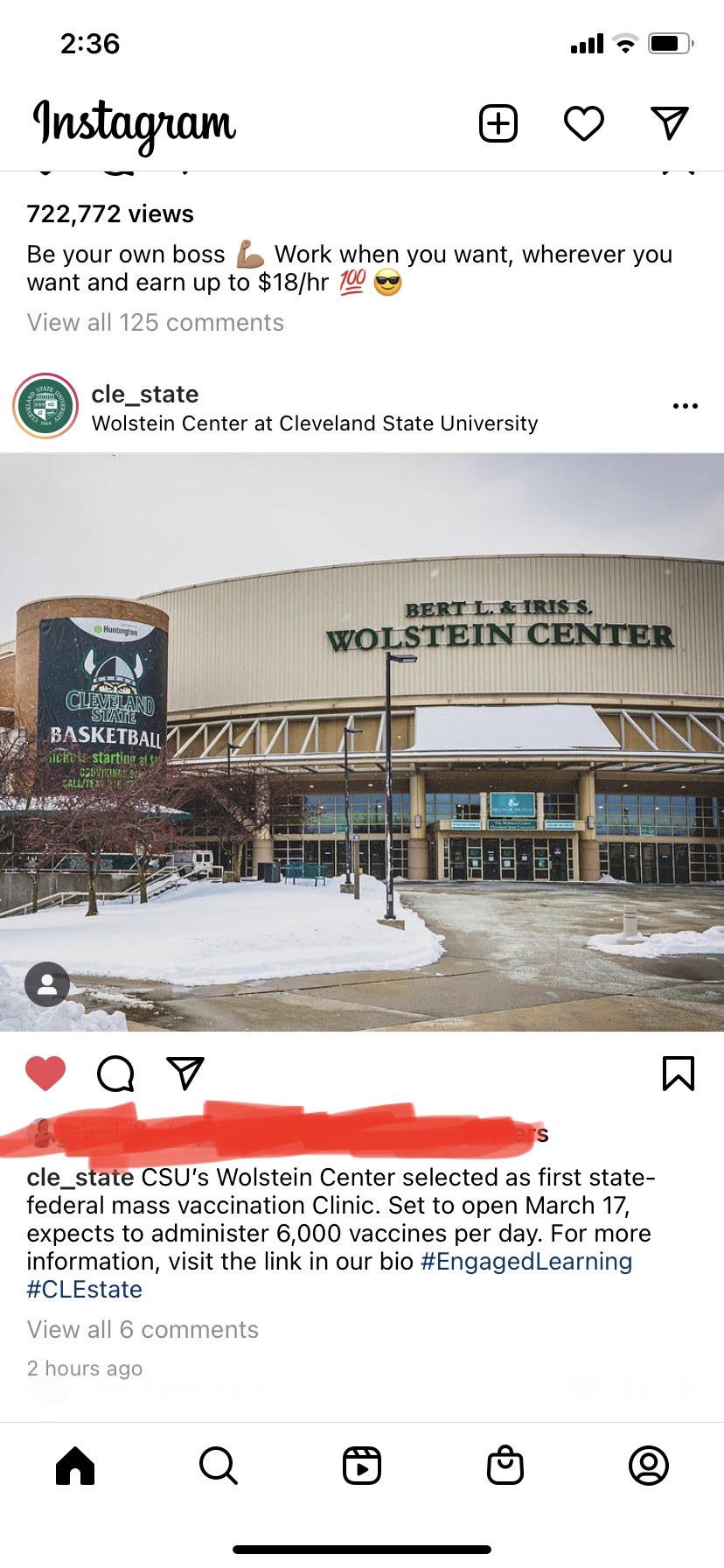Screen dimensions: 724x1568
Task: Save the cle_state post with bookmark
Action: click(x=679, y=1074)
